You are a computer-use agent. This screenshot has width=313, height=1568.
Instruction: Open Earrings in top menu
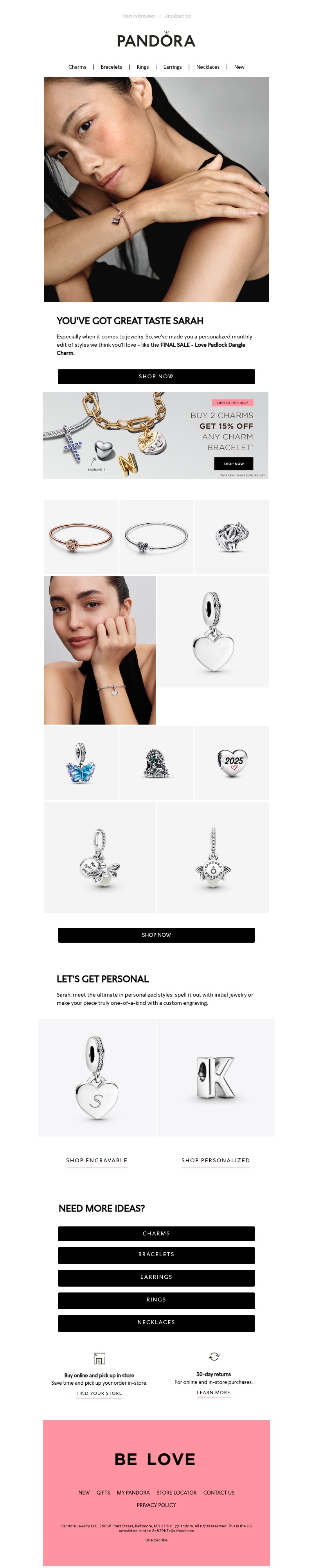click(172, 67)
